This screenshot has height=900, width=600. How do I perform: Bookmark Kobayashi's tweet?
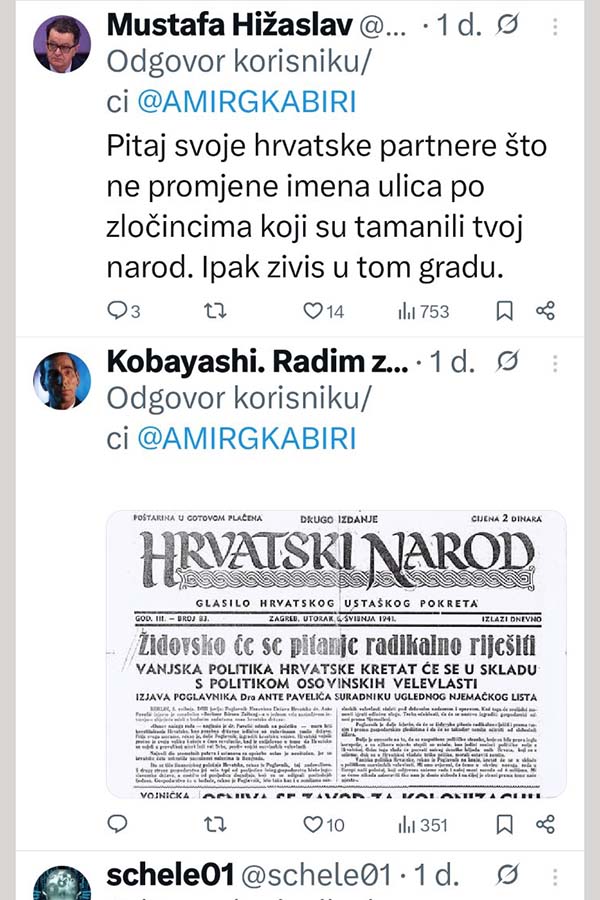[x=505, y=825]
